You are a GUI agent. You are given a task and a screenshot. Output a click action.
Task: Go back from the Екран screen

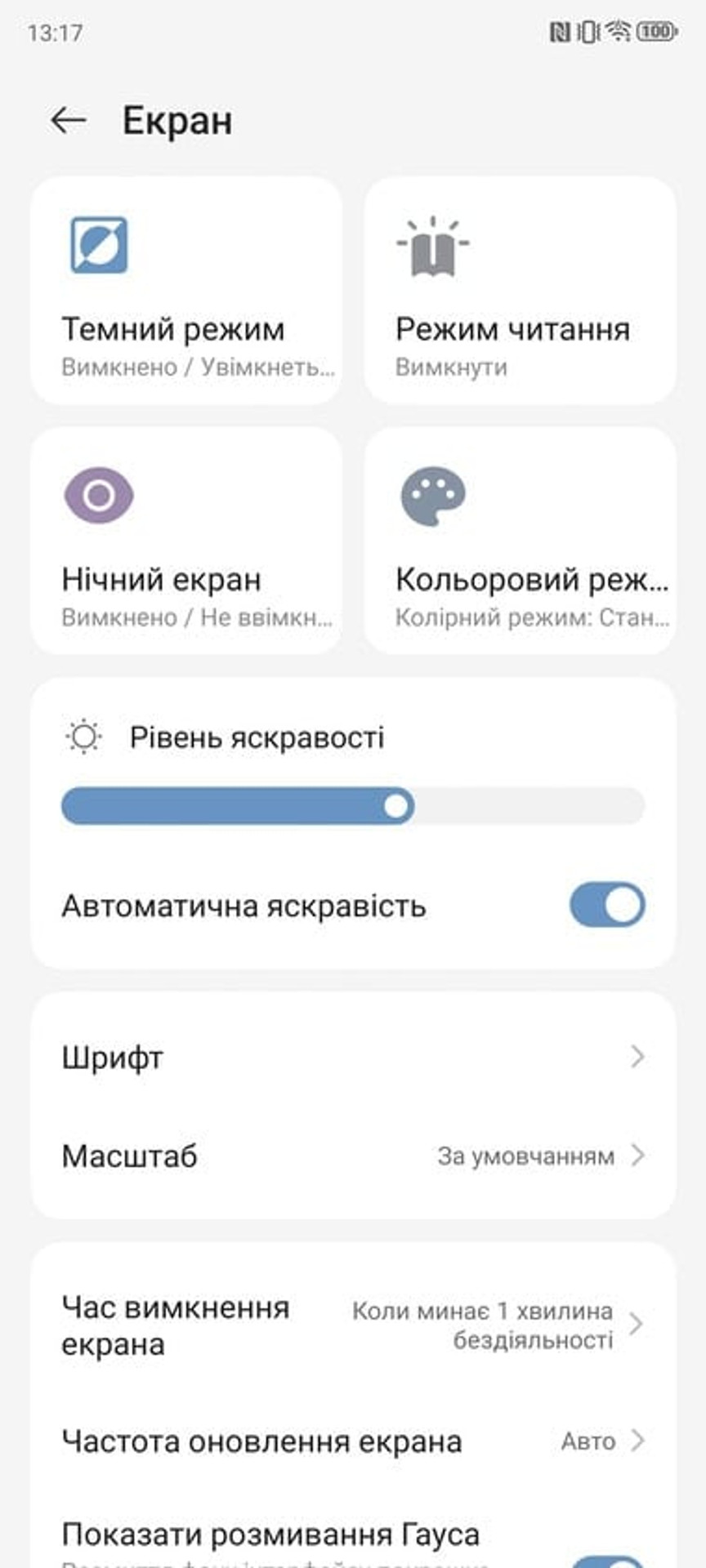coord(69,120)
